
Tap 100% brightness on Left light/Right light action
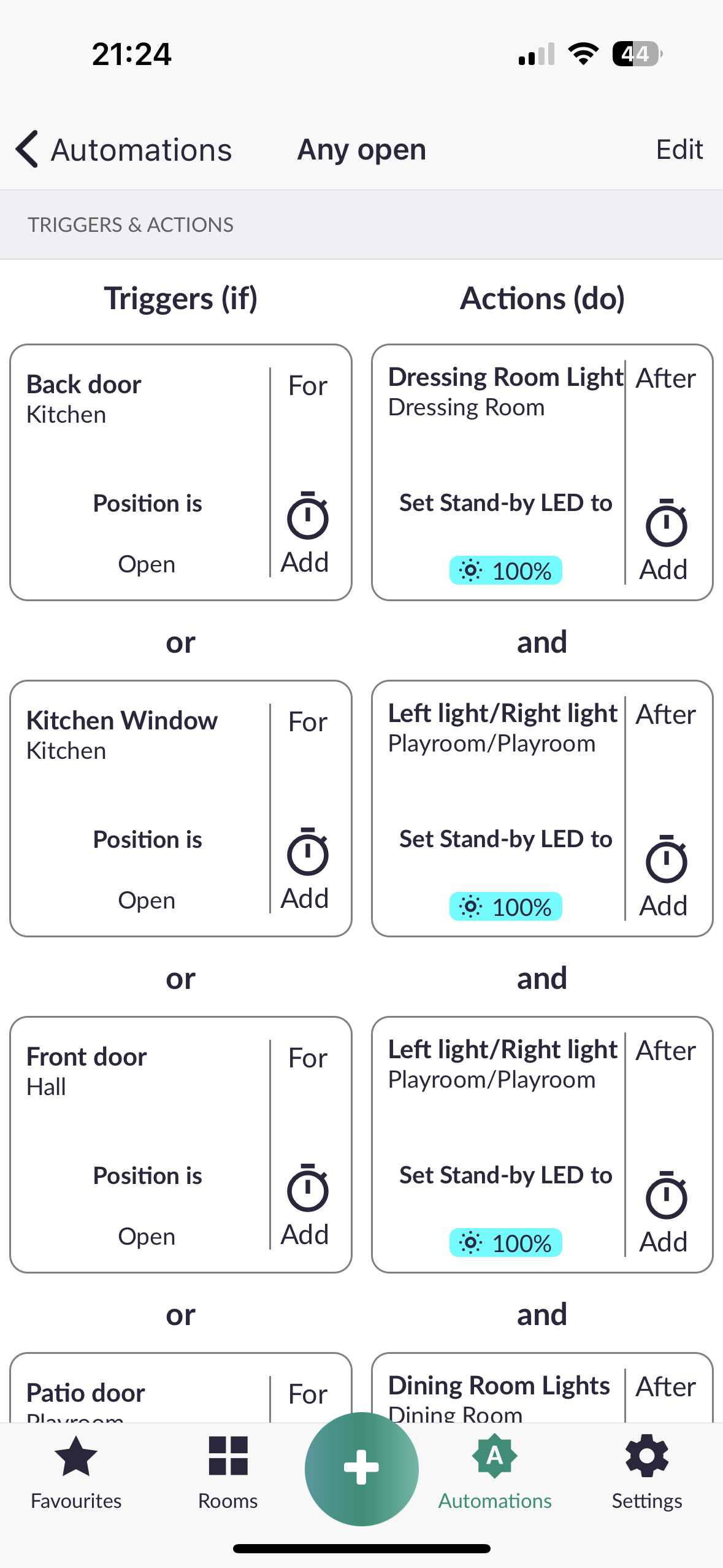[x=506, y=906]
